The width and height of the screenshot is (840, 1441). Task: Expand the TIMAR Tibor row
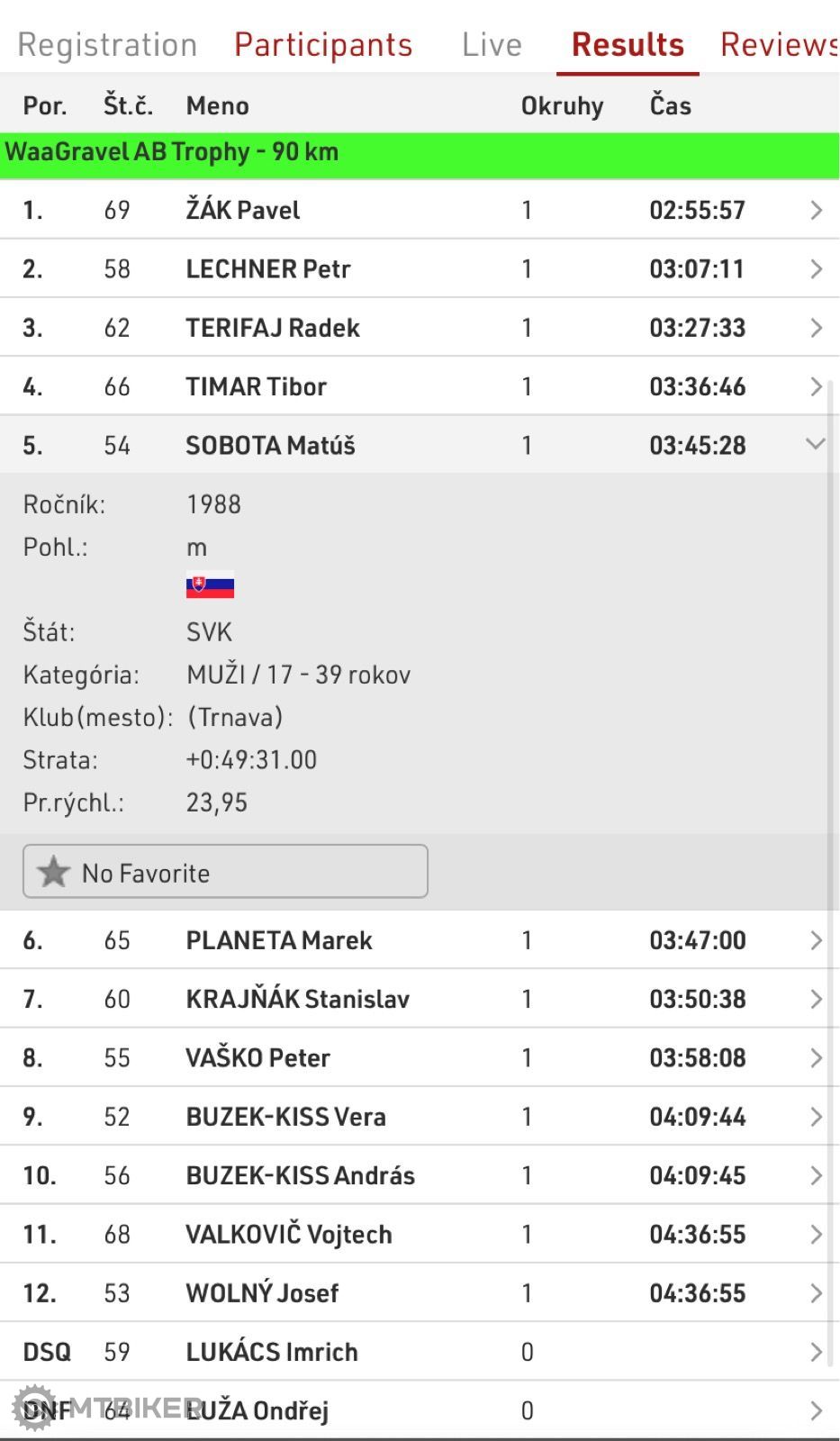click(x=420, y=386)
